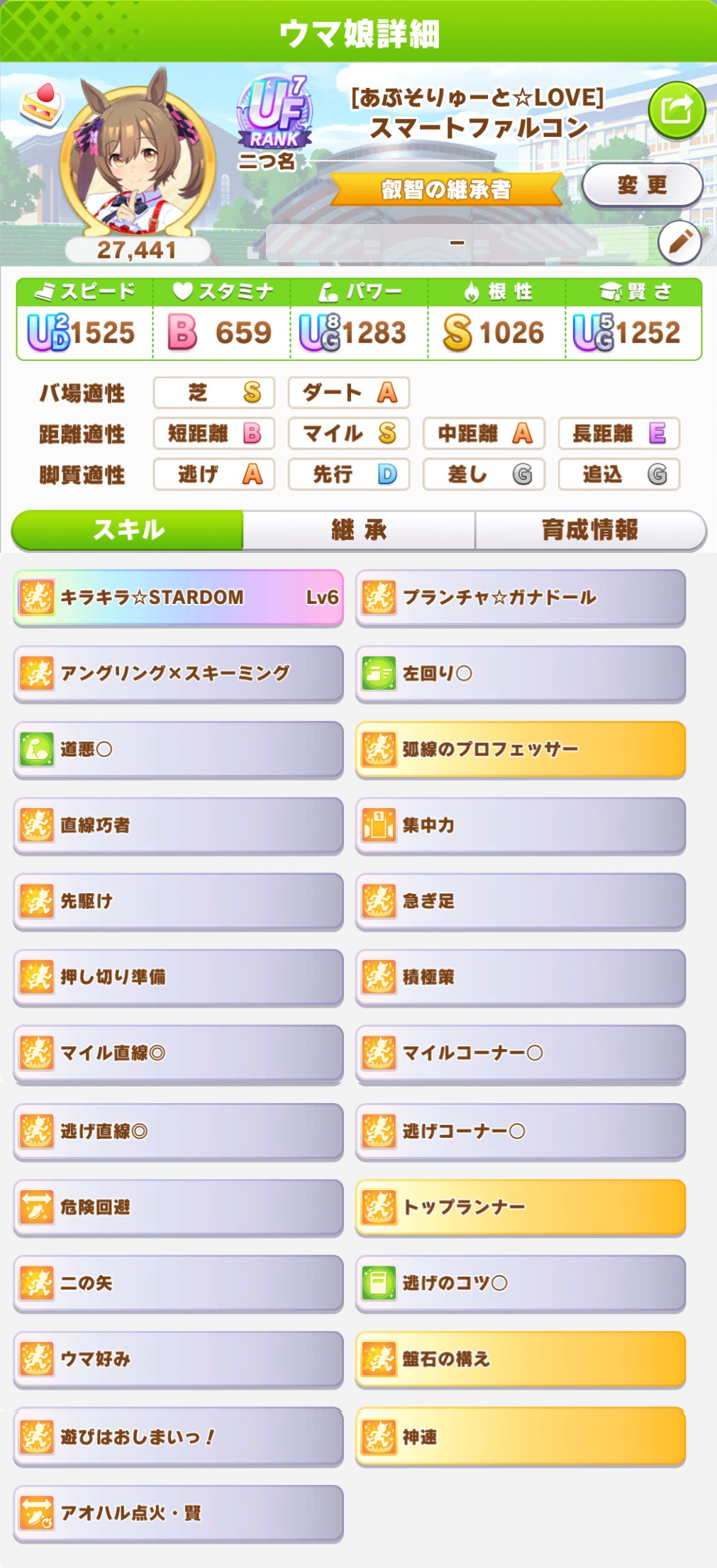Open the マイル直線◎ skill
Image resolution: width=717 pixels, height=1568 pixels.
pyautogui.click(x=178, y=1053)
